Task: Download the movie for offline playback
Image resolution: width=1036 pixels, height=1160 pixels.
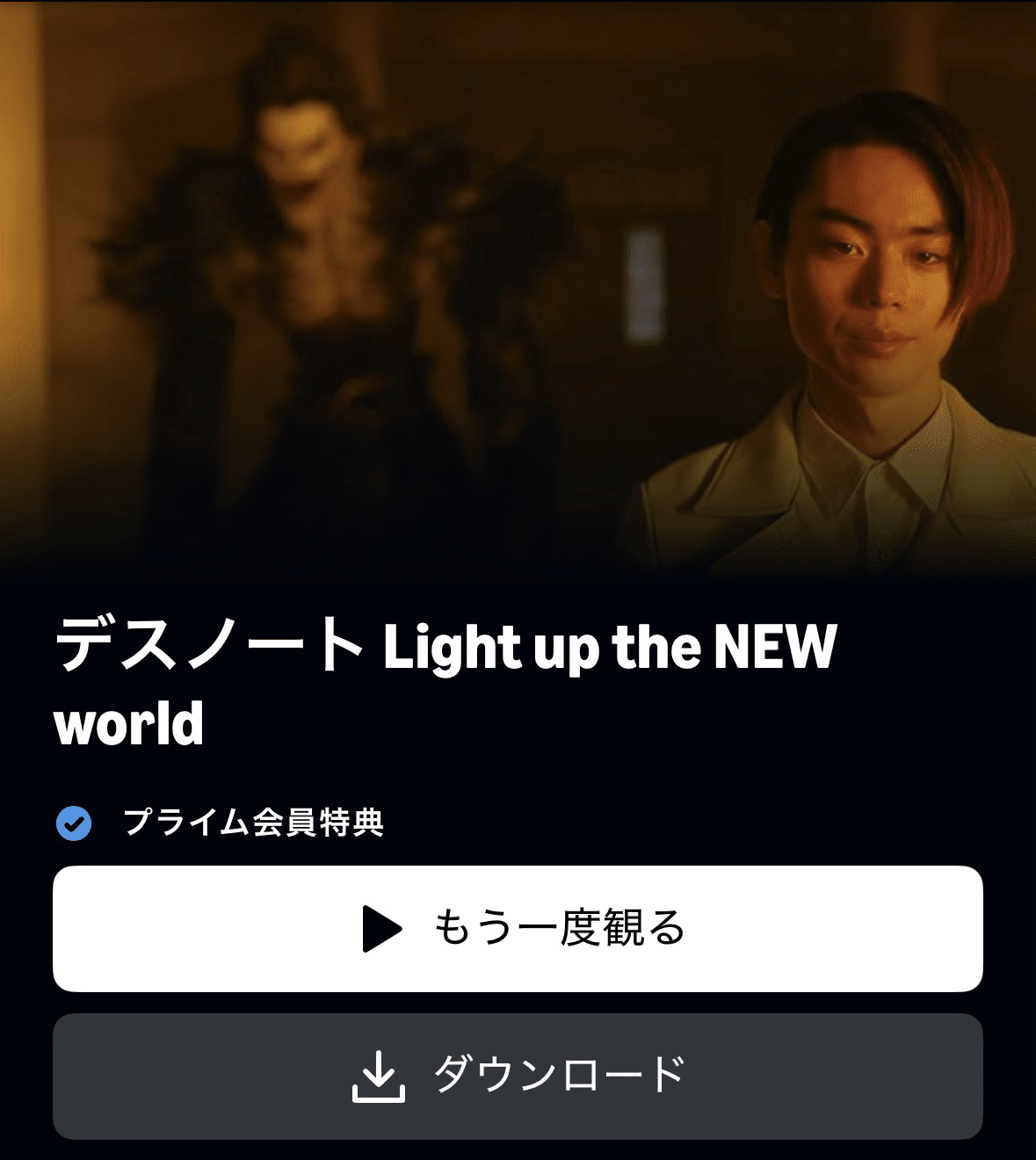Action: (x=518, y=1074)
